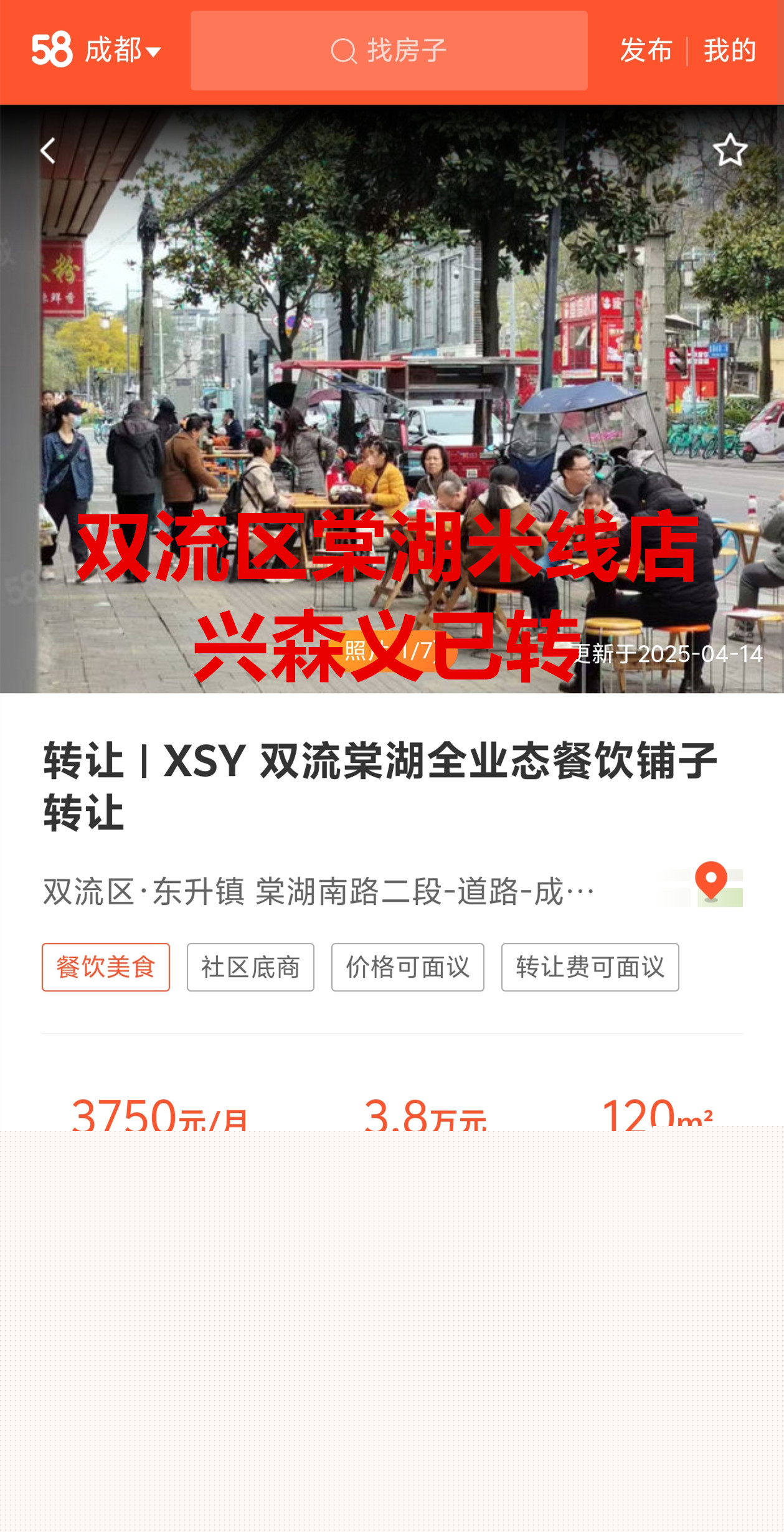784x1532 pixels.
Task: Open the map location pin
Action: click(712, 883)
